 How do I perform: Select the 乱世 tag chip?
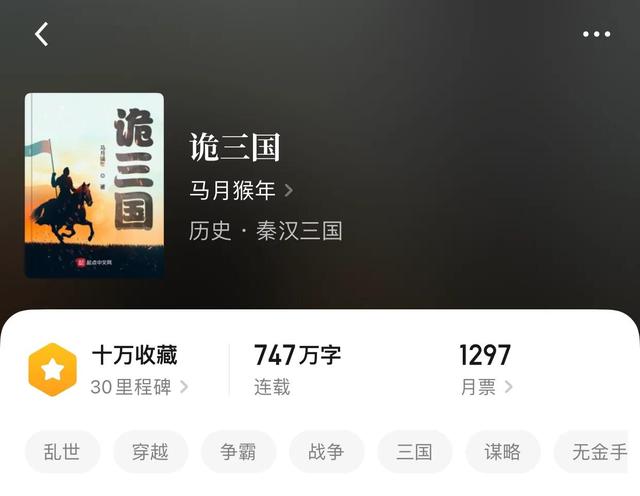tap(62, 452)
